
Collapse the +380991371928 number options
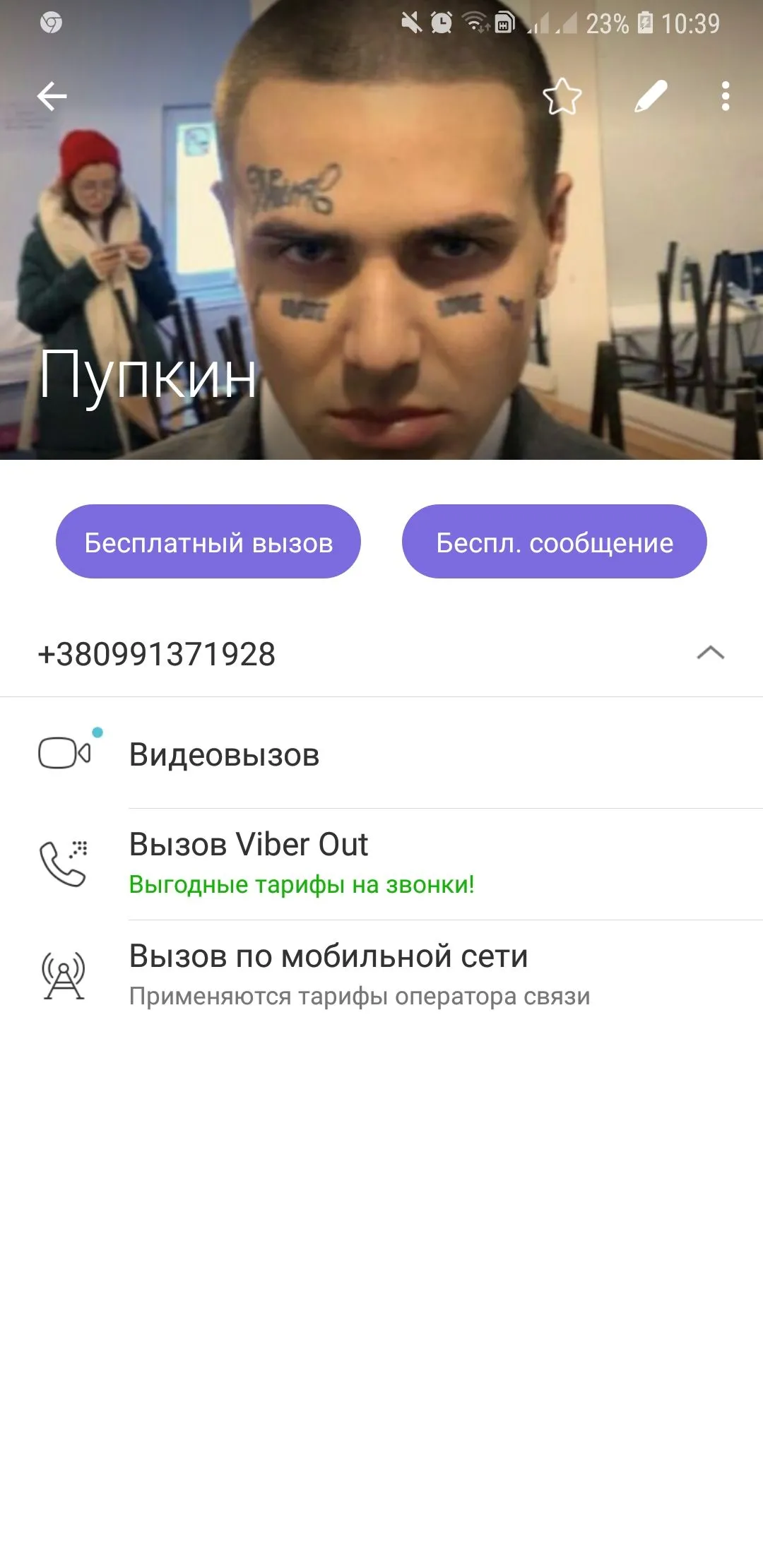710,653
